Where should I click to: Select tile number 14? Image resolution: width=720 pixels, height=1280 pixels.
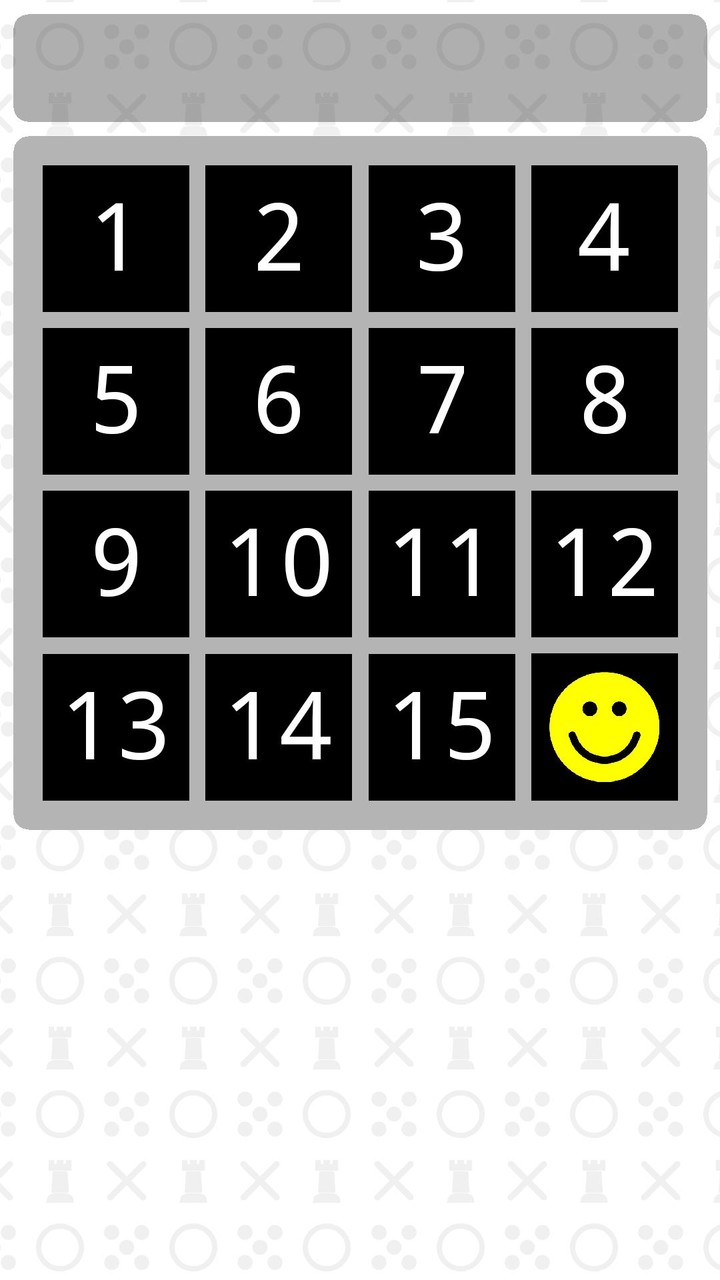coord(278,727)
